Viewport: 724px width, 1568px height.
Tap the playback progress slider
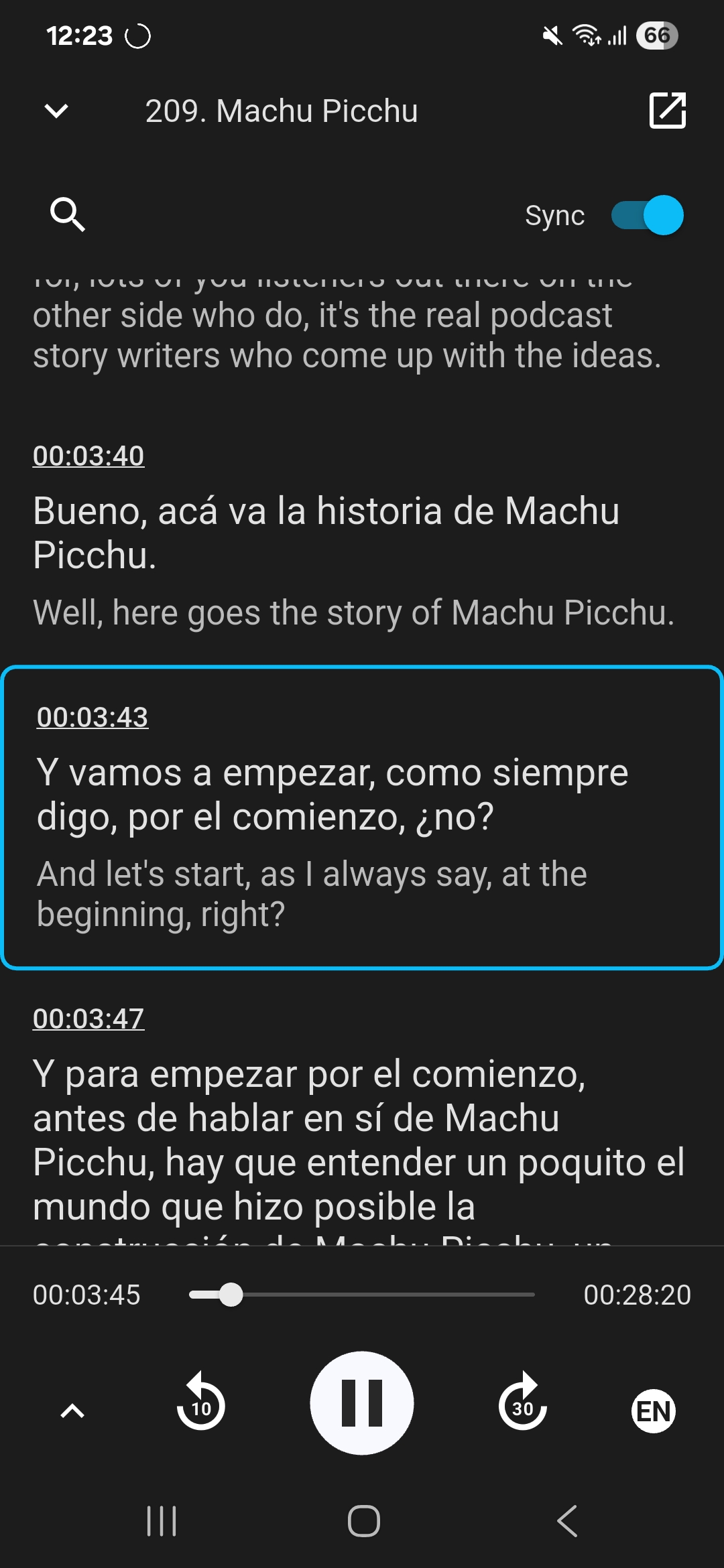coord(362,1295)
